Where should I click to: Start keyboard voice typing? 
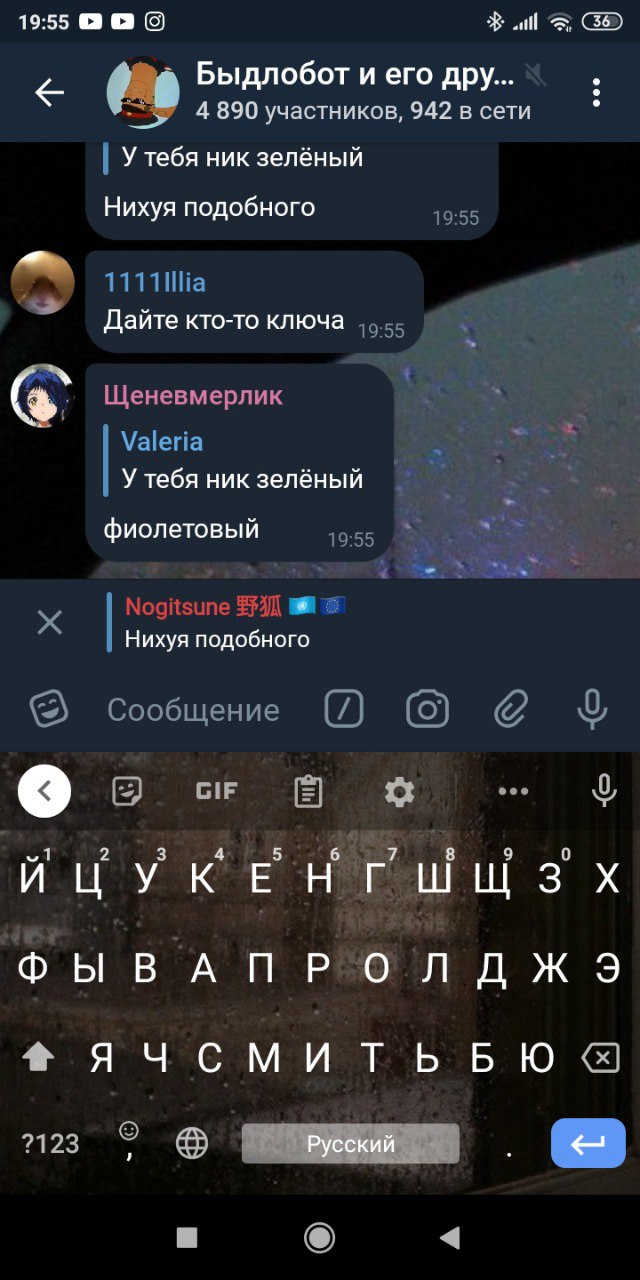[x=603, y=791]
